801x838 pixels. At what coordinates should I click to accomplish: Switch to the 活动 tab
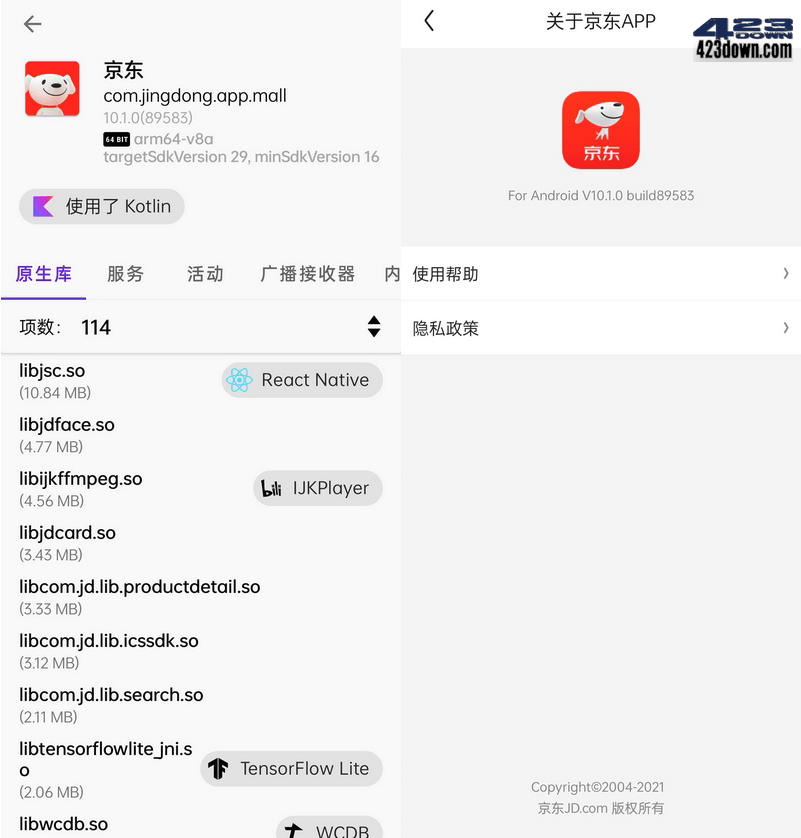point(205,274)
